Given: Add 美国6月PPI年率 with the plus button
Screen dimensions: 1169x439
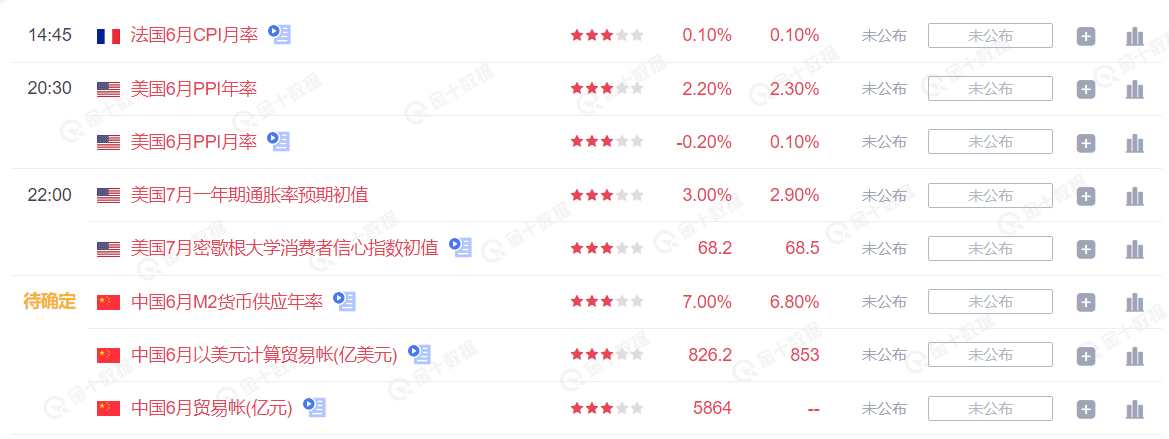Looking at the screenshot, I should tap(1086, 89).
